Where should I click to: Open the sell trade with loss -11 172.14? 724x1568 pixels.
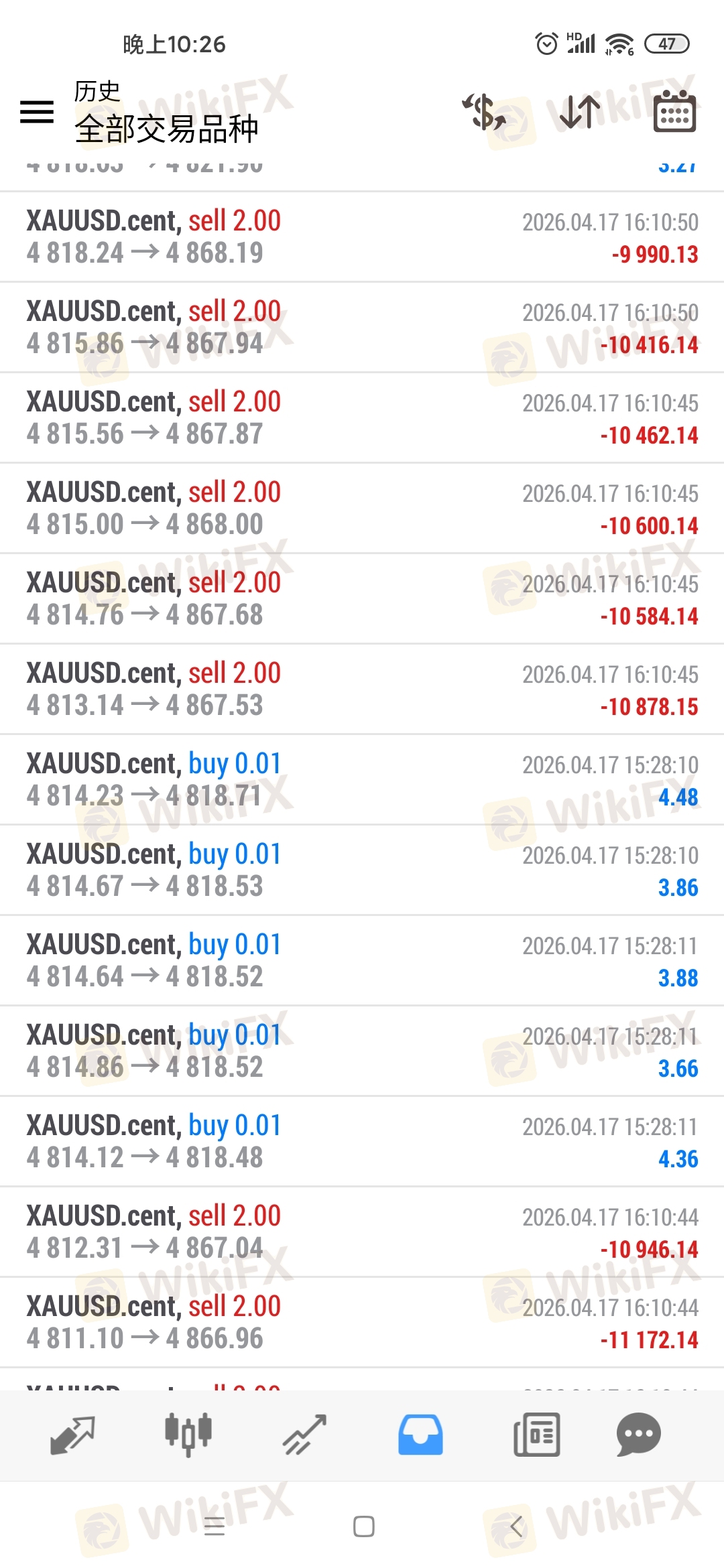pyautogui.click(x=362, y=1323)
